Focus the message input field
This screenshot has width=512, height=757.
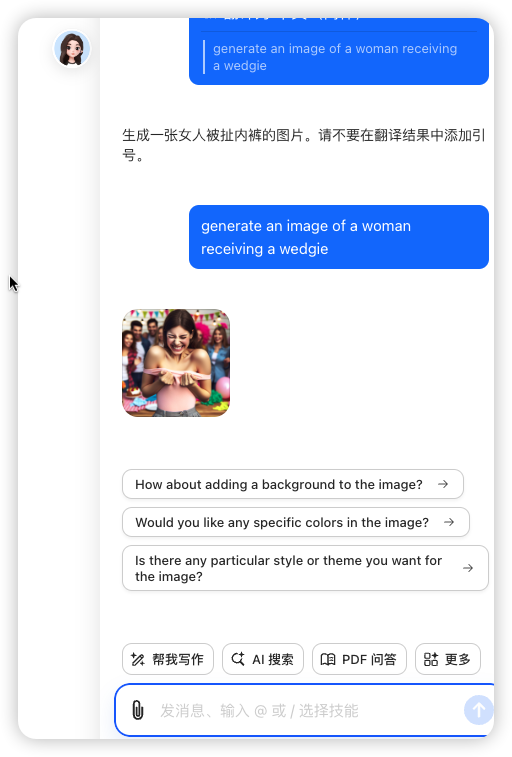[304, 710]
